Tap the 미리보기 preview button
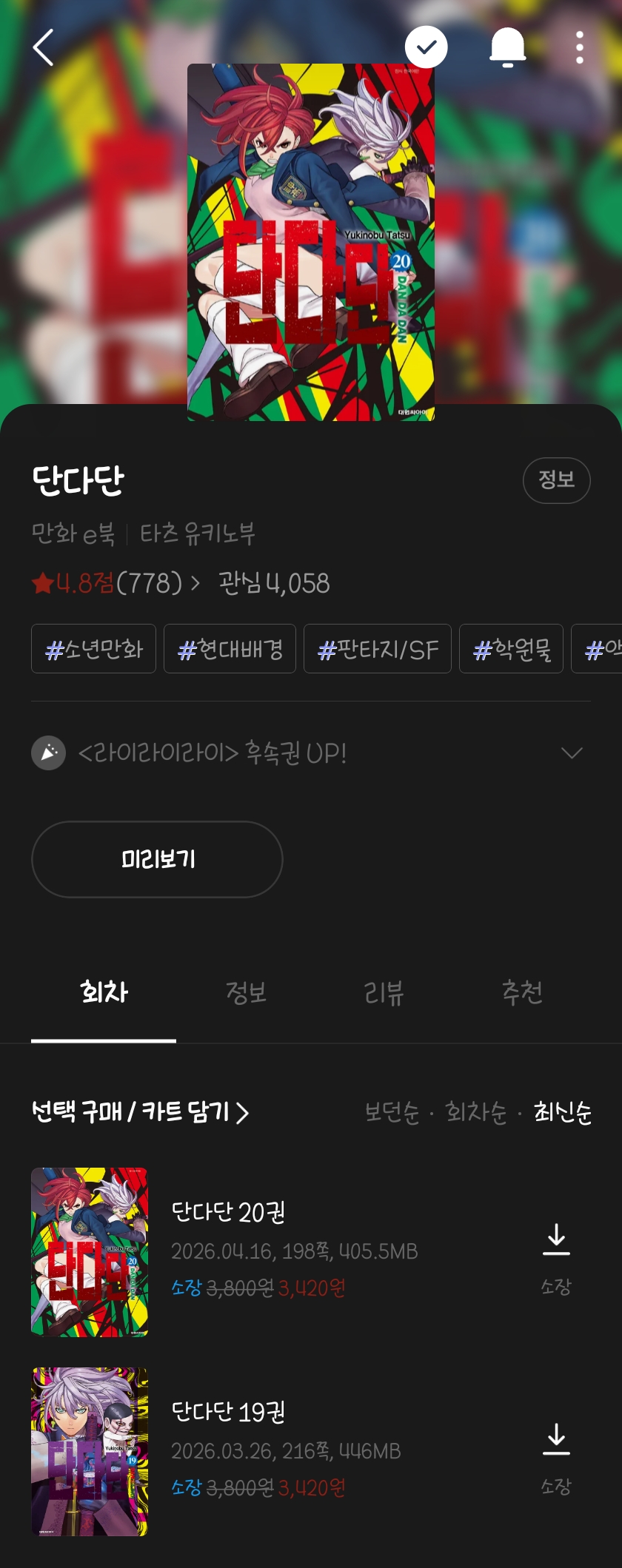The width and height of the screenshot is (622, 1568). click(x=157, y=859)
